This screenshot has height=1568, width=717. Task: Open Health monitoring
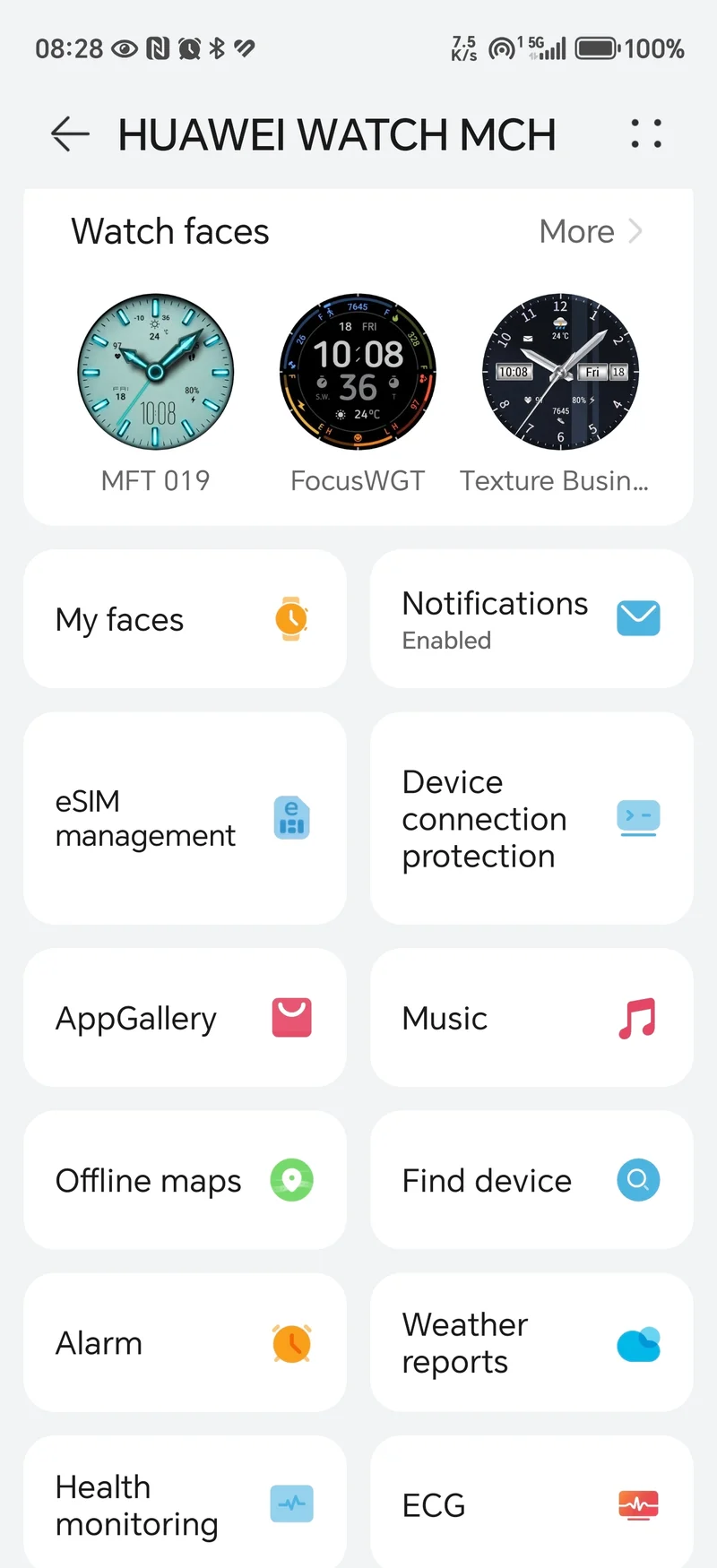point(185,1504)
